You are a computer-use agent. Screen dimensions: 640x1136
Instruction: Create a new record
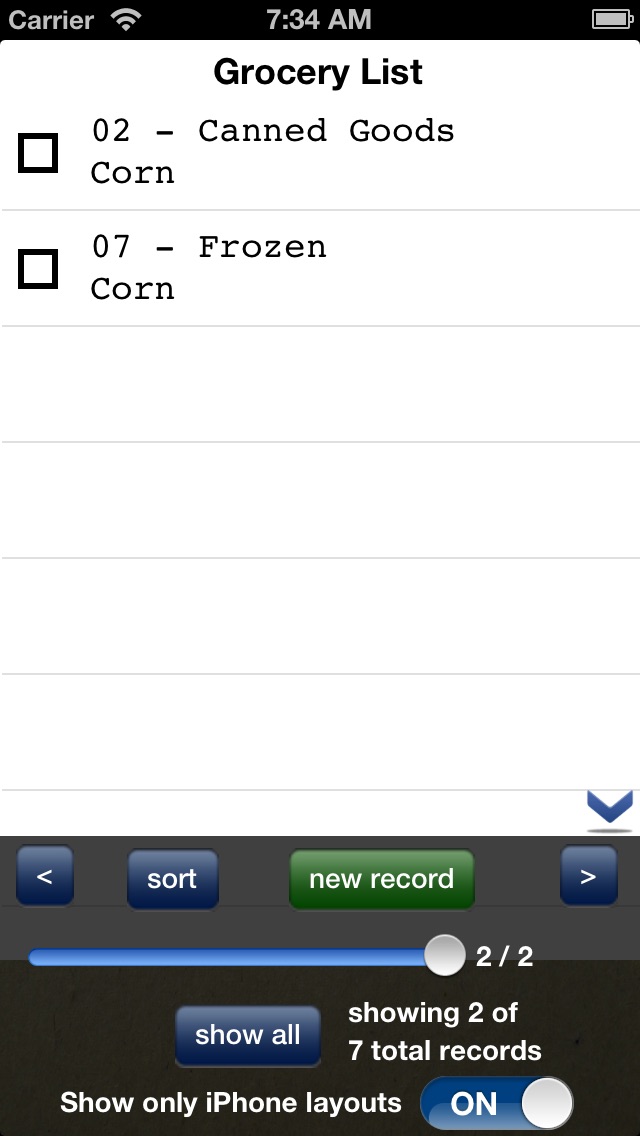tap(381, 879)
